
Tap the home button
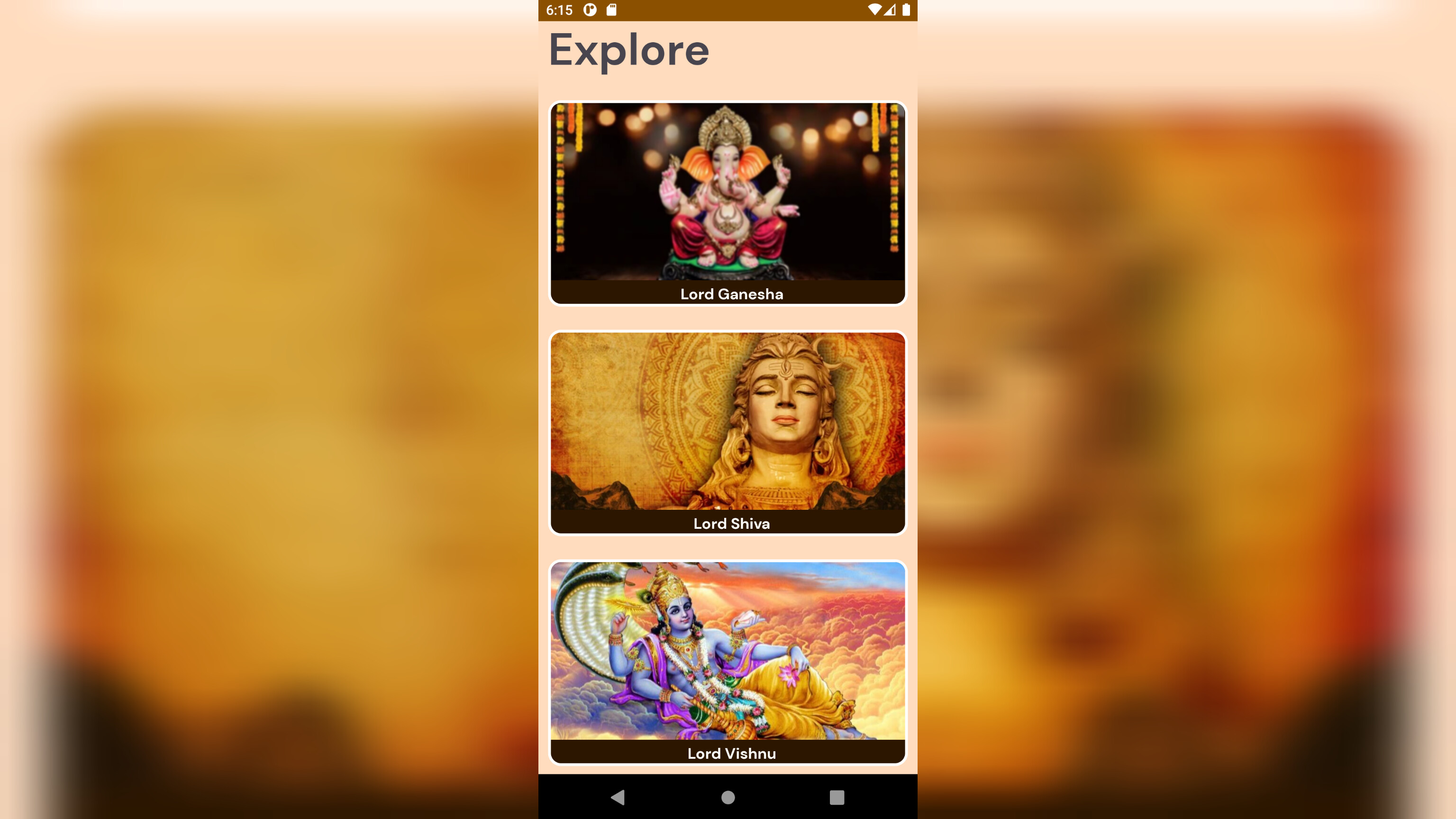point(728,798)
